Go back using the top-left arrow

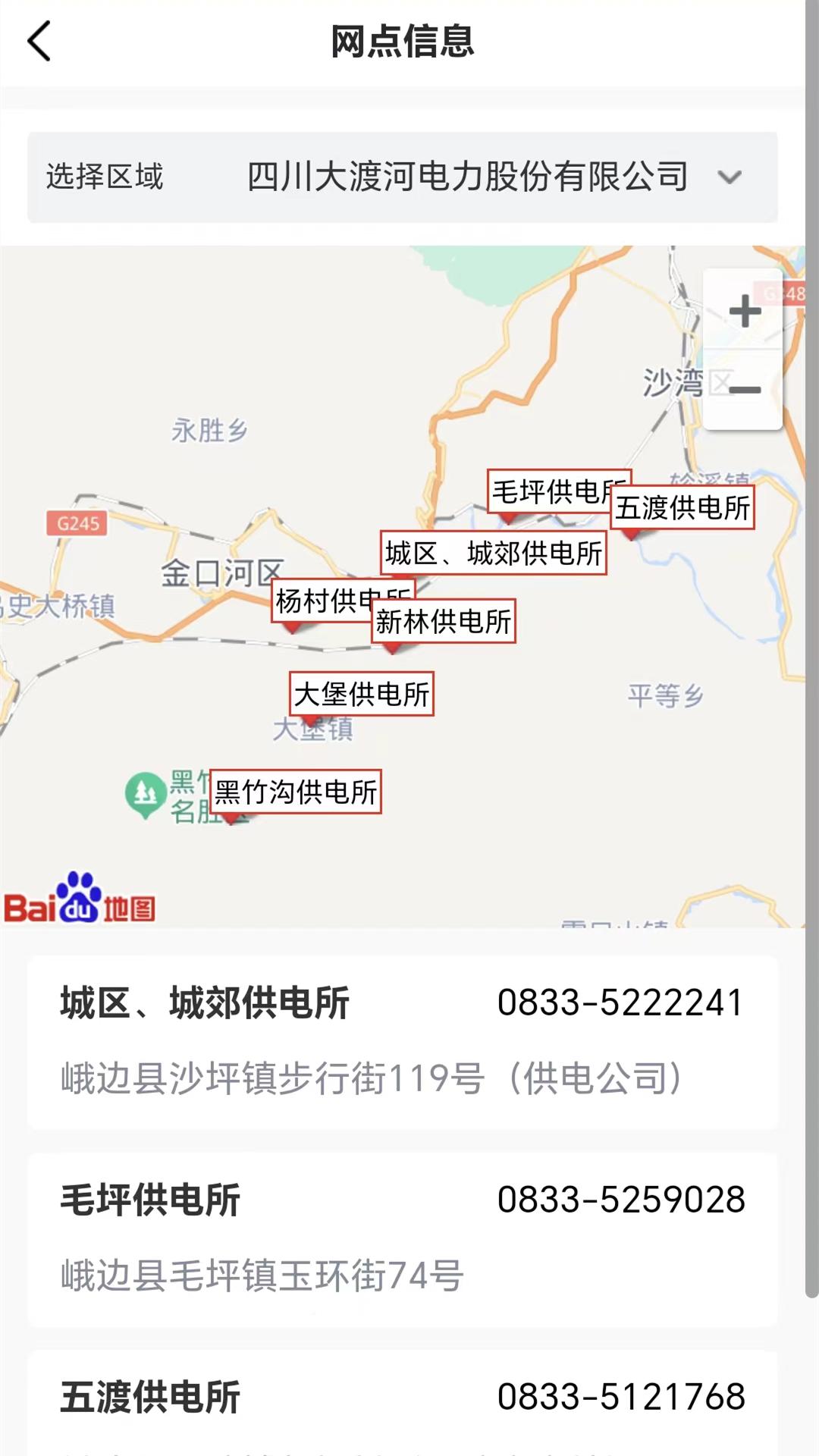(39, 41)
